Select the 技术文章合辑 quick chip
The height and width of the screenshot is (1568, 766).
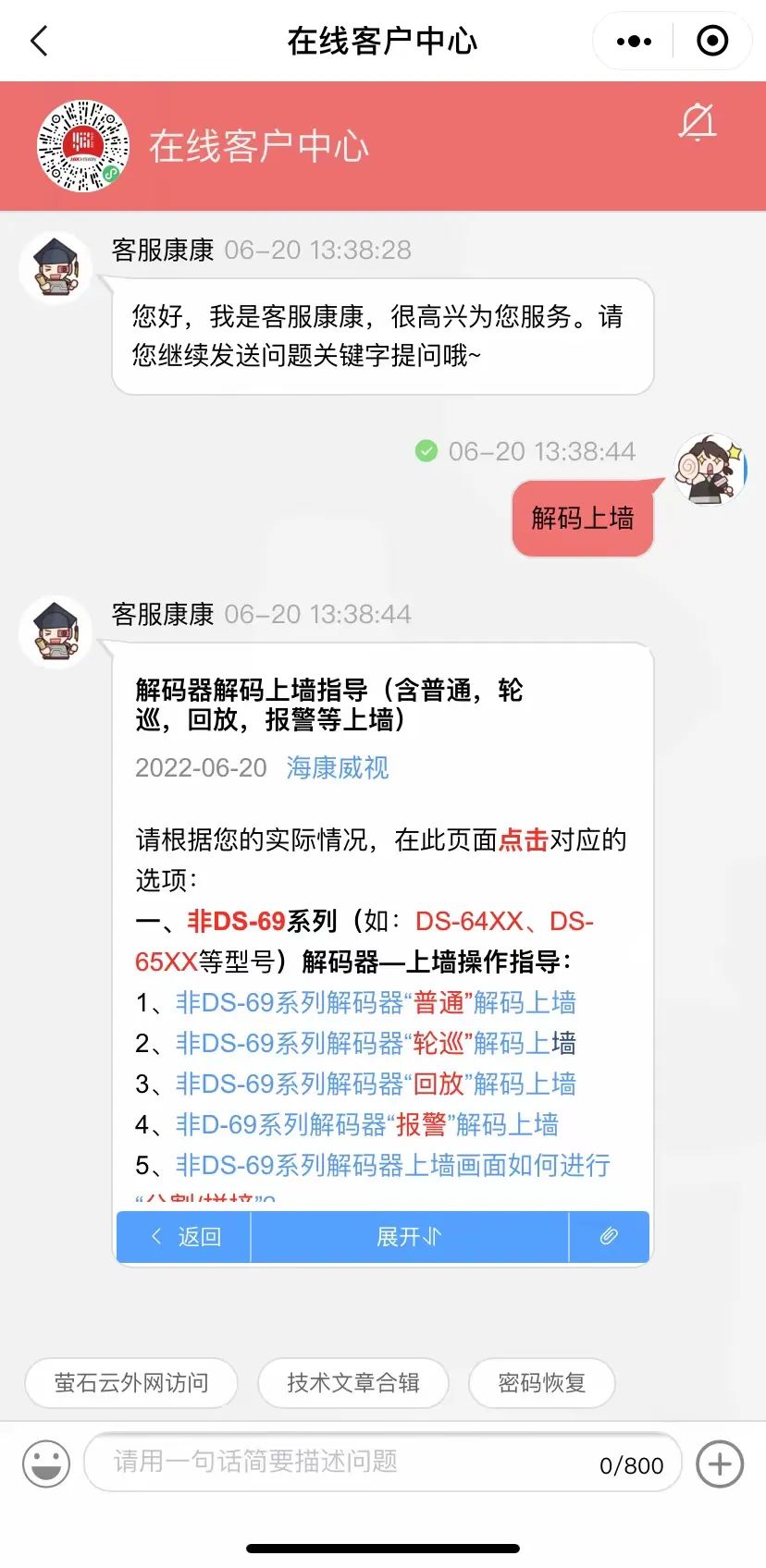pos(353,1383)
